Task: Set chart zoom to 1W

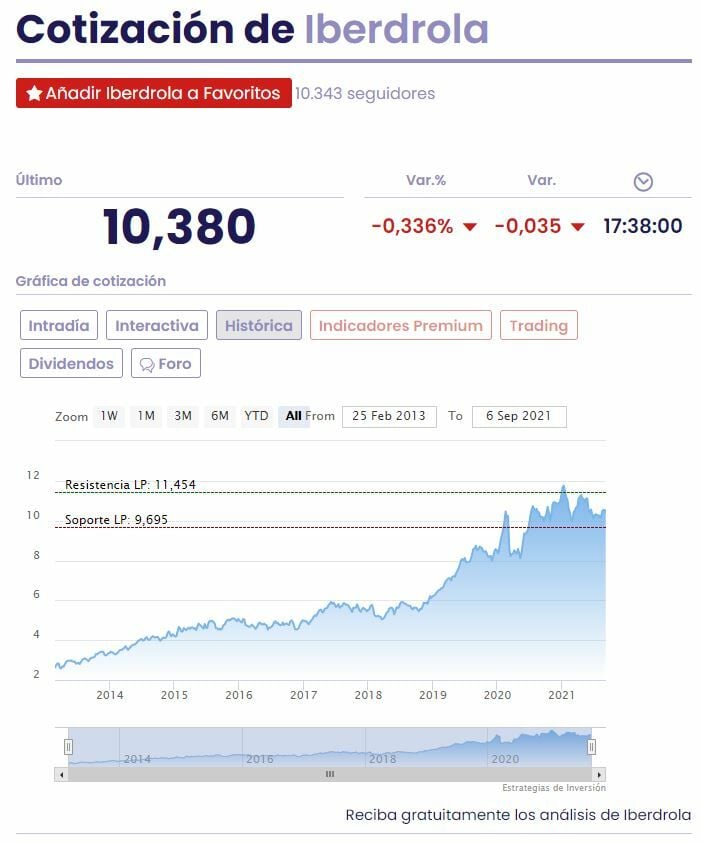Action: tap(109, 416)
